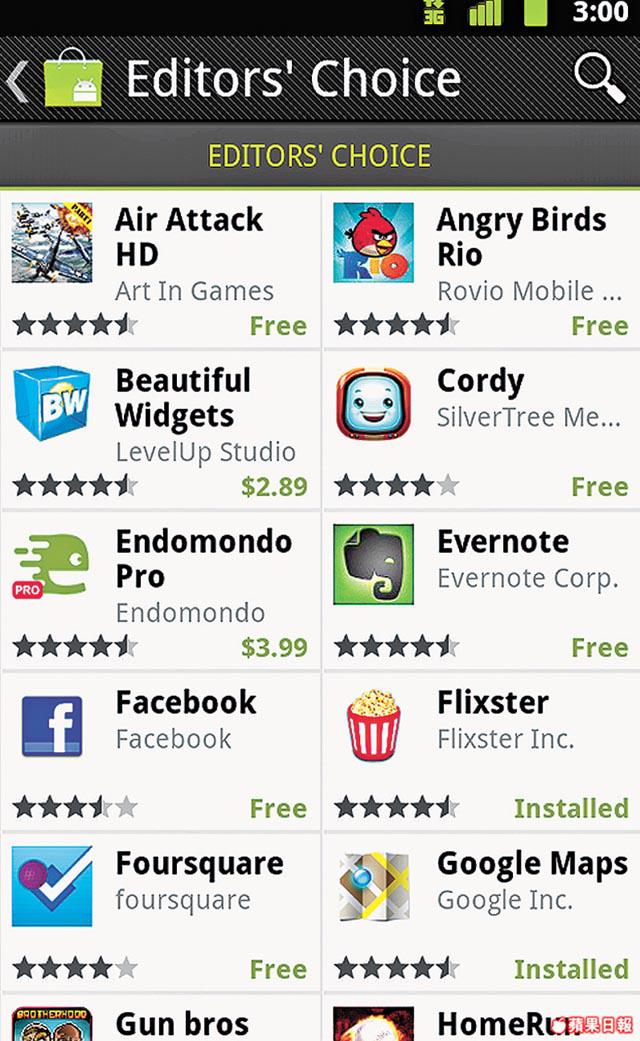Select the Google Maps app card
The image size is (640, 1041).
[x=481, y=912]
